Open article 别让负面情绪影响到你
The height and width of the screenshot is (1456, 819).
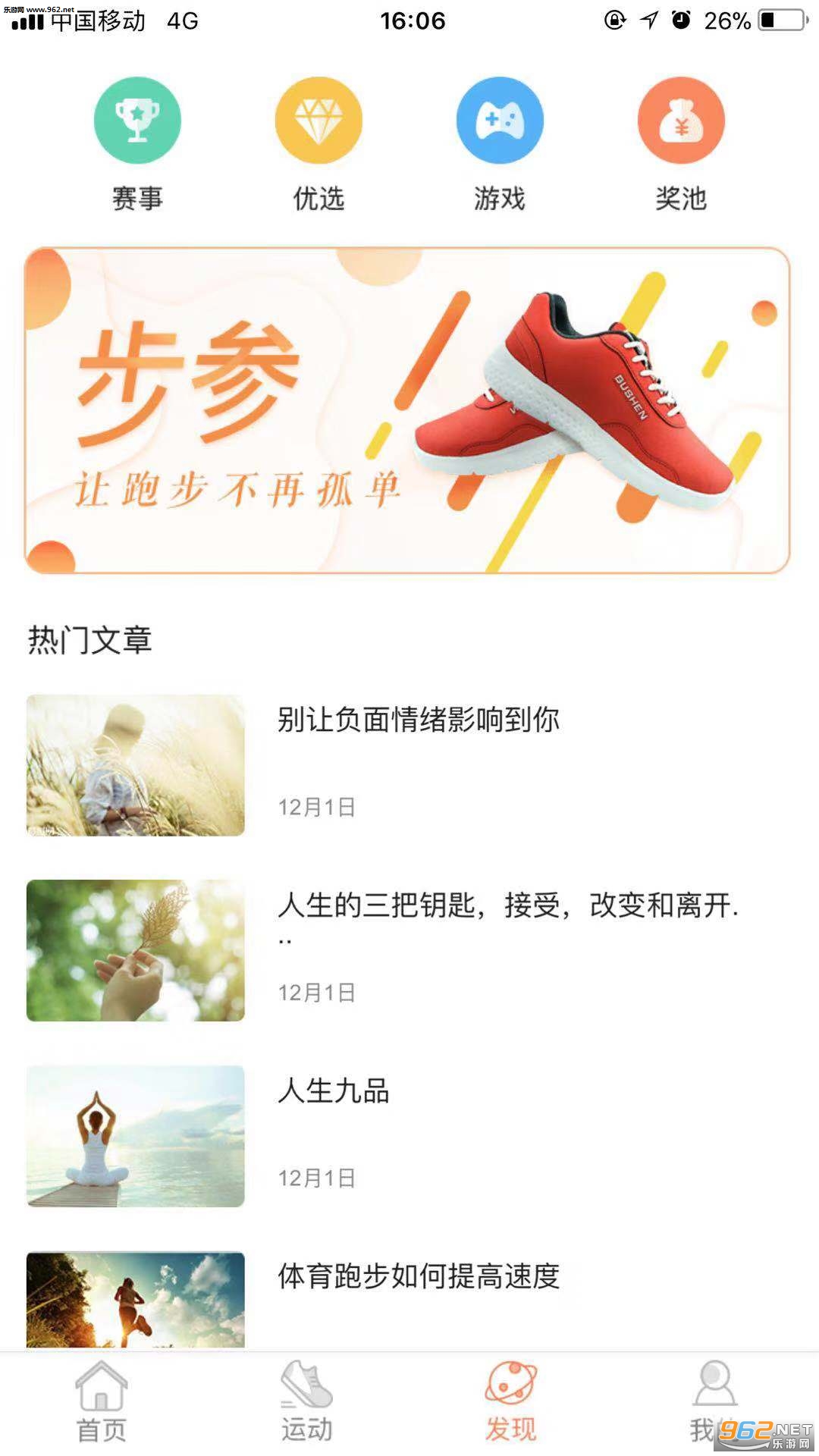click(409, 765)
